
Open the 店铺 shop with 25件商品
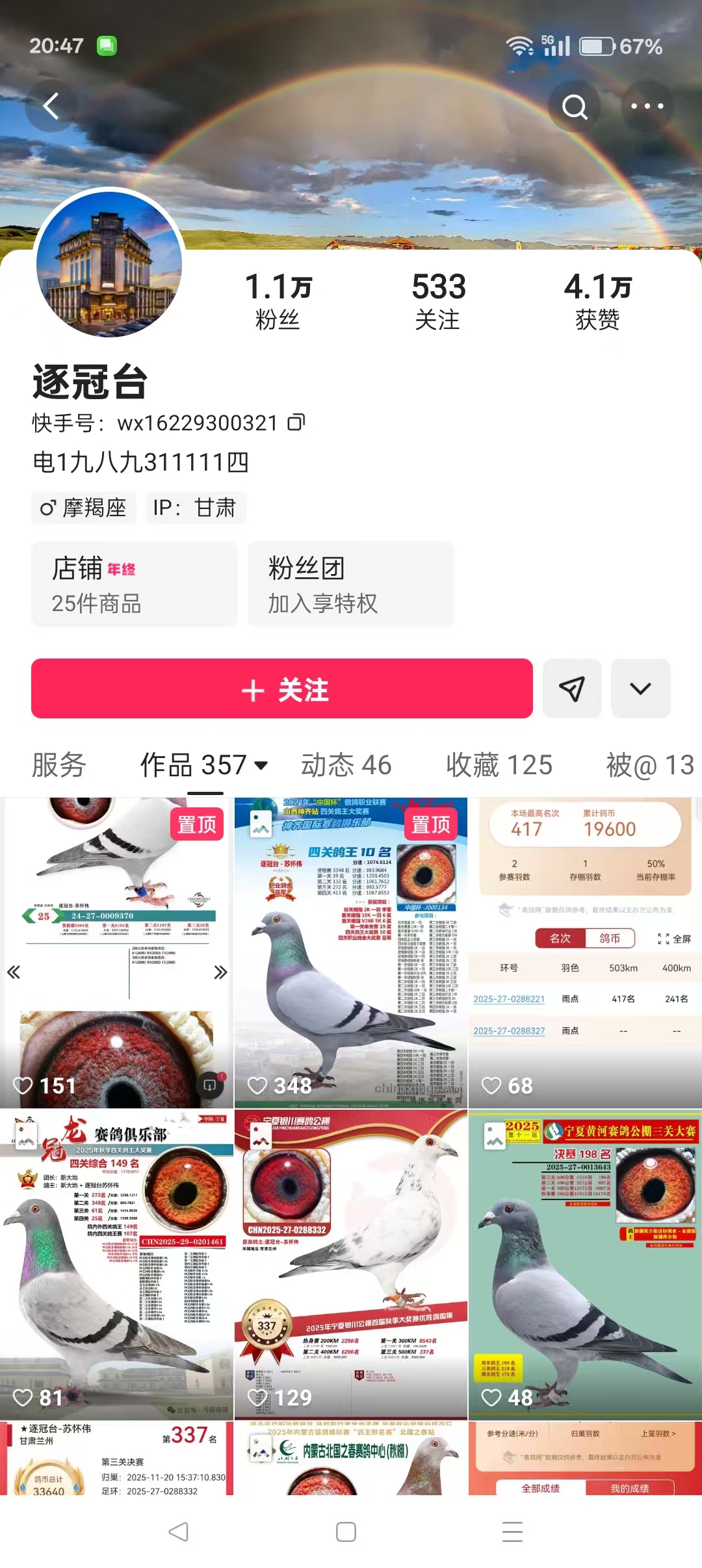(135, 584)
